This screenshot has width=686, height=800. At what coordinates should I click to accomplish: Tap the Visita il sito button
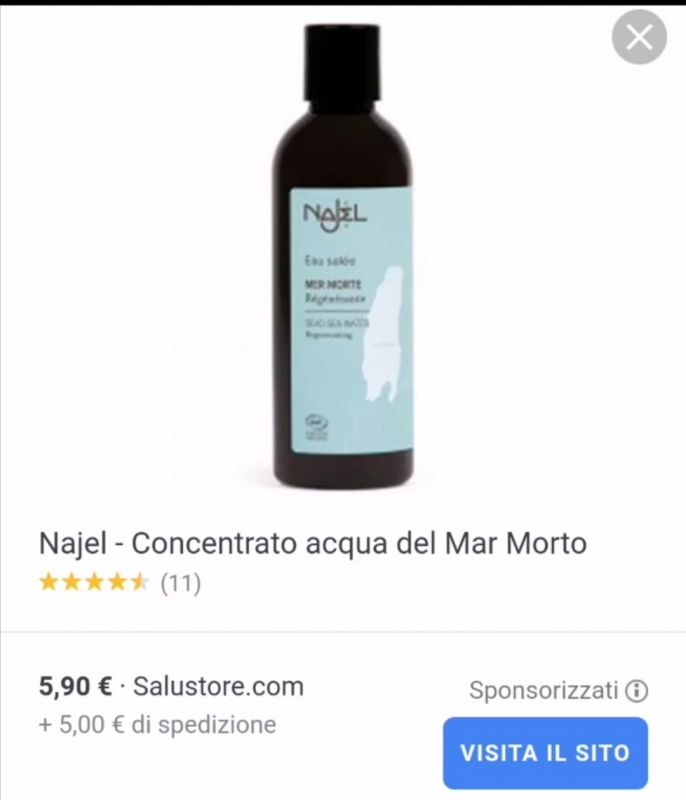pyautogui.click(x=545, y=752)
